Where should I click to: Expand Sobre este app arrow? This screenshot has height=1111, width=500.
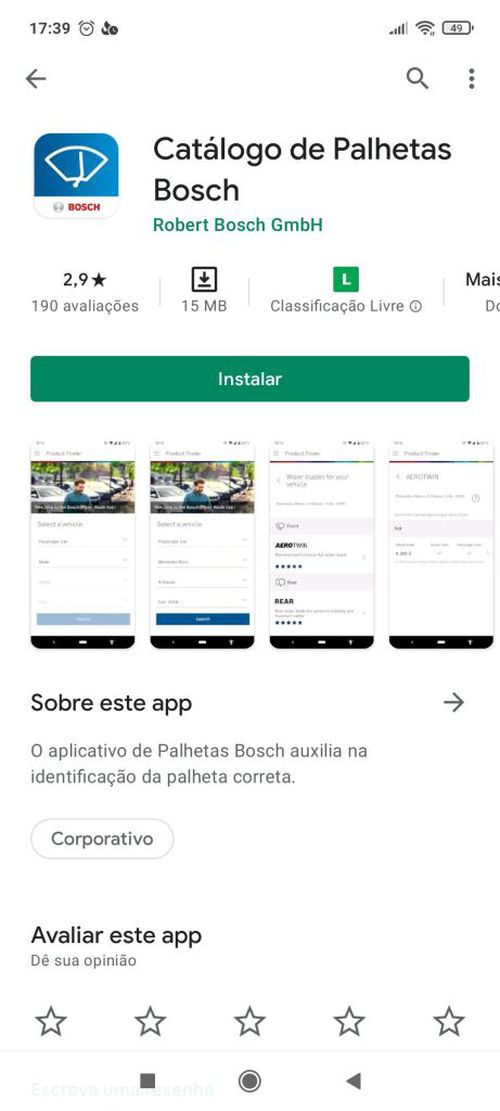(x=453, y=703)
